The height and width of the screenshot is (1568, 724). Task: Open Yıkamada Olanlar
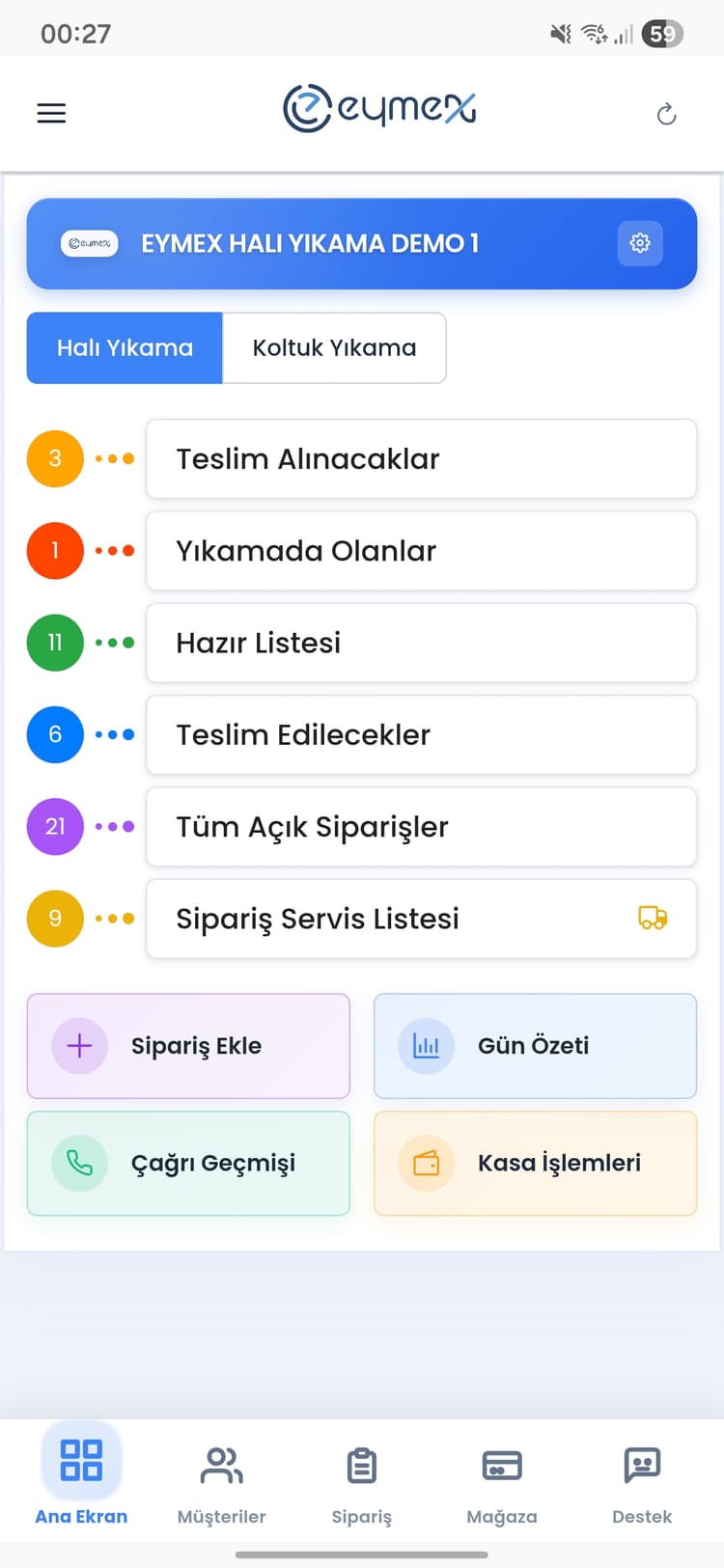click(421, 550)
